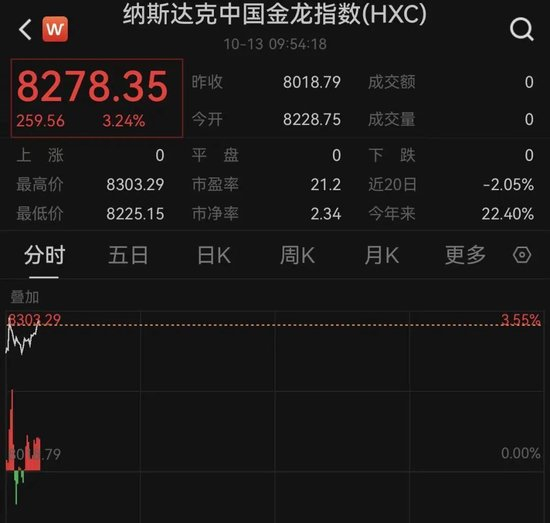Switch to the 日K tab
This screenshot has height=523, width=550.
coord(214,255)
